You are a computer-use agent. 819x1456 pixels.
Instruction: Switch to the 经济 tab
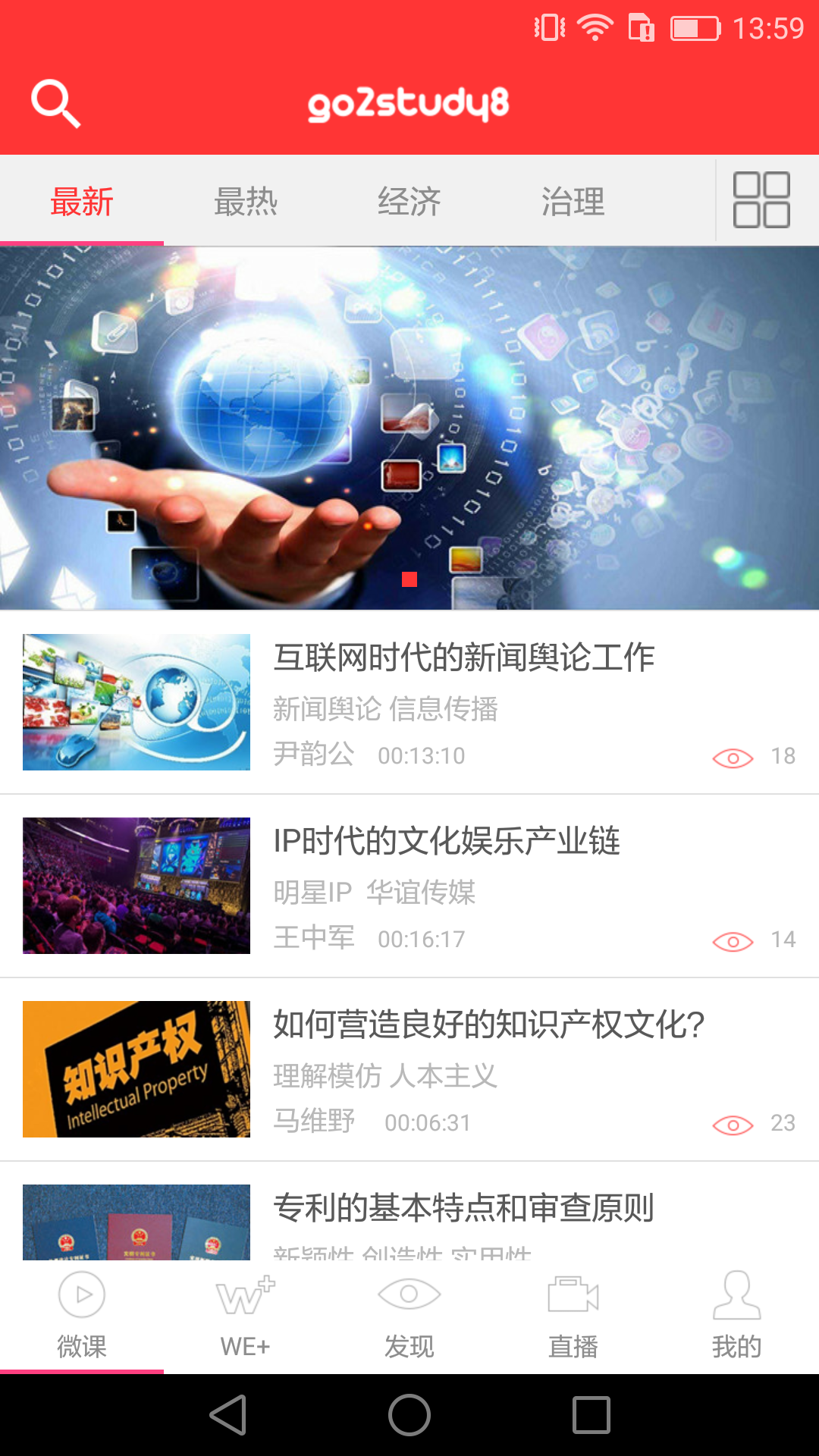409,202
